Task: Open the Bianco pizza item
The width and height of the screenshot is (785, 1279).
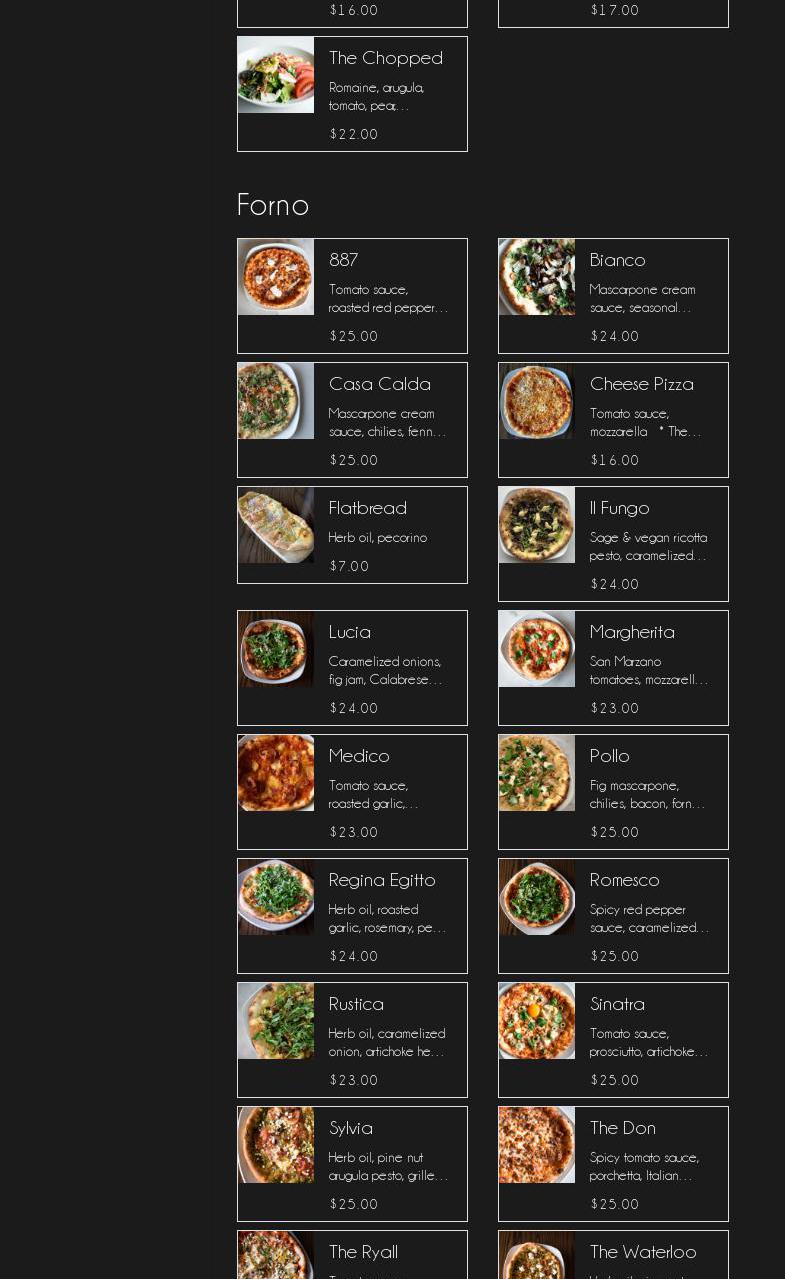Action: (613, 296)
